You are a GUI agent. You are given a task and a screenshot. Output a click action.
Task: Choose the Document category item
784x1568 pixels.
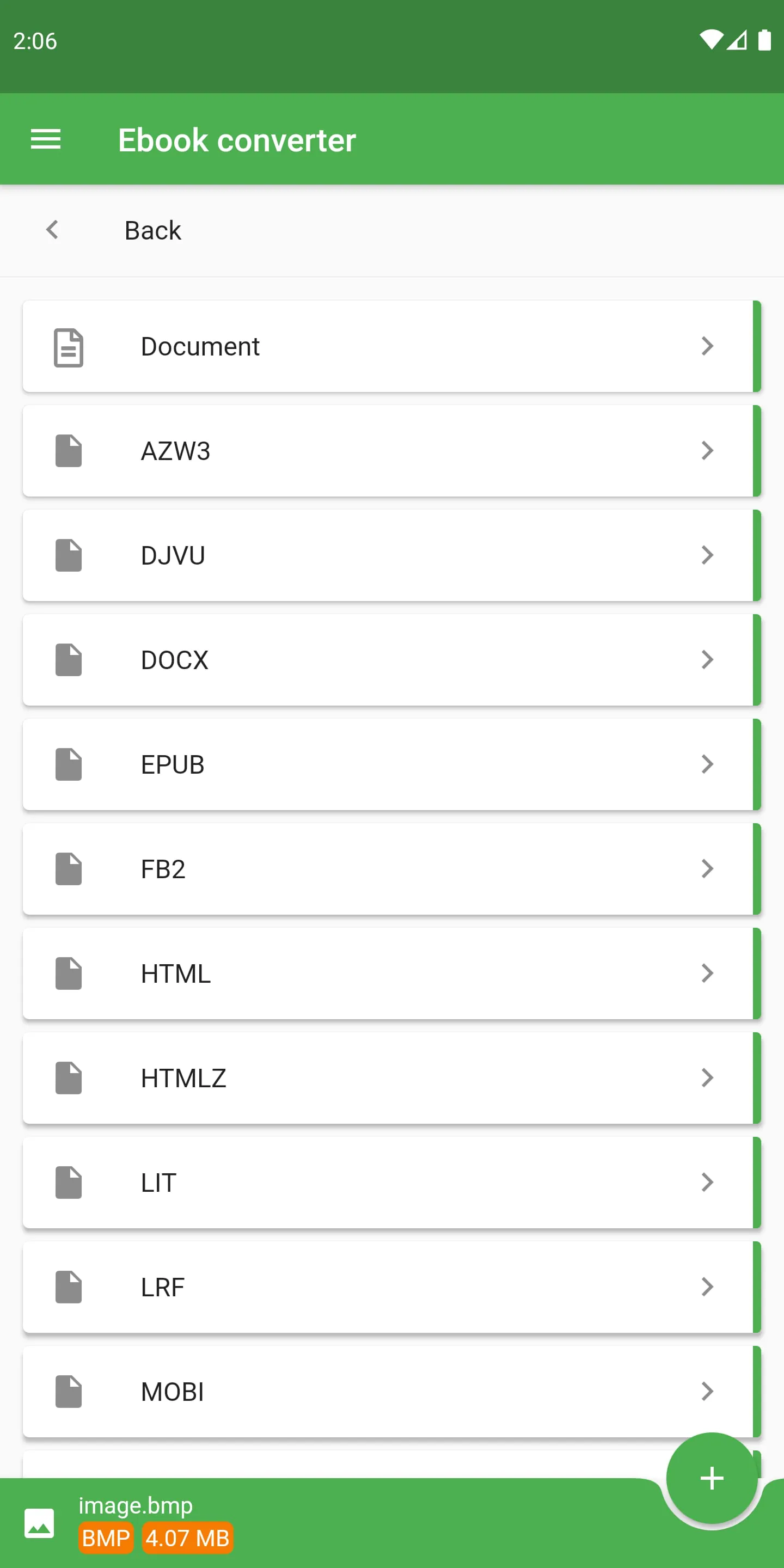click(x=392, y=346)
